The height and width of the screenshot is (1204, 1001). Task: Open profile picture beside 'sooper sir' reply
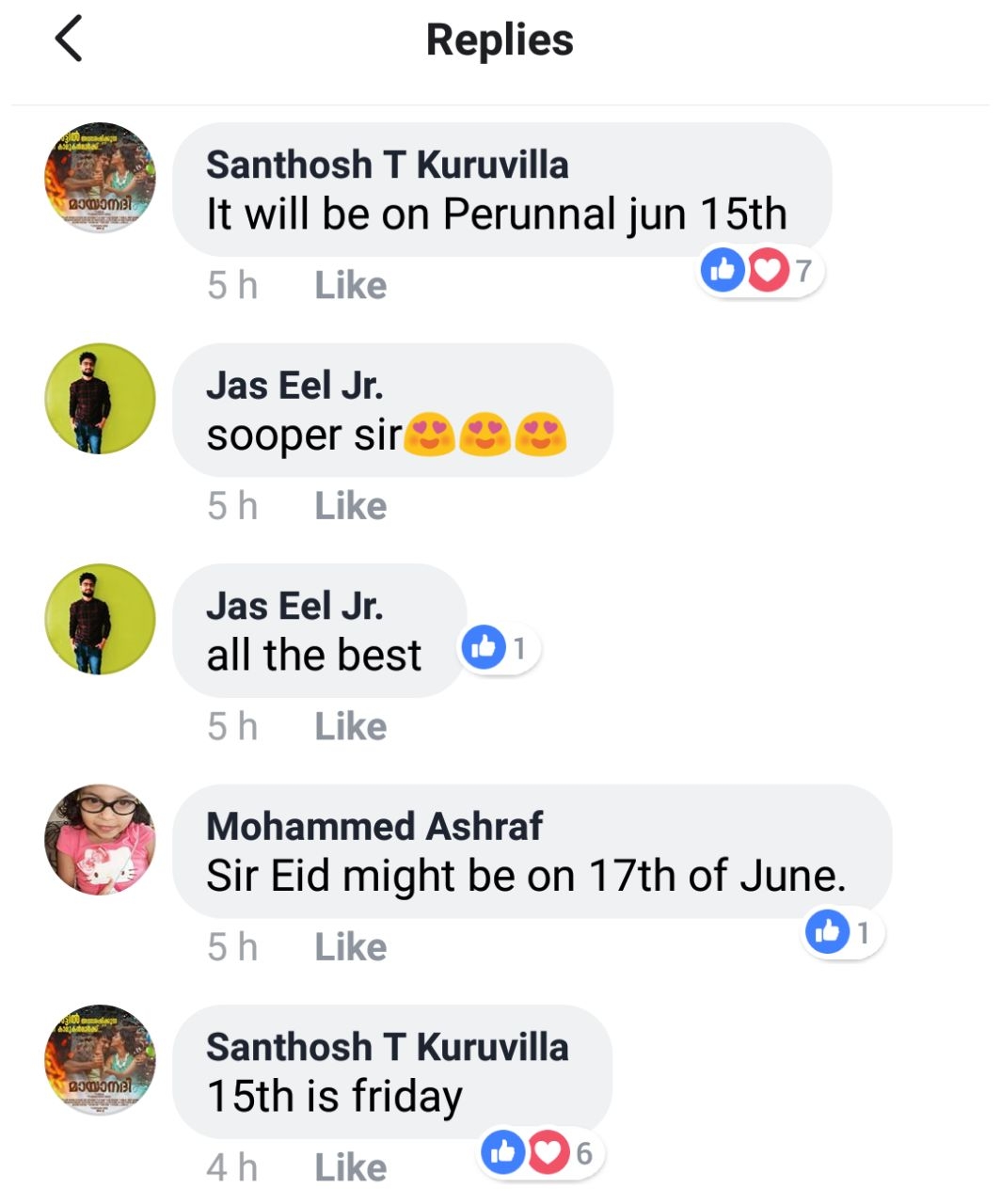[x=100, y=399]
